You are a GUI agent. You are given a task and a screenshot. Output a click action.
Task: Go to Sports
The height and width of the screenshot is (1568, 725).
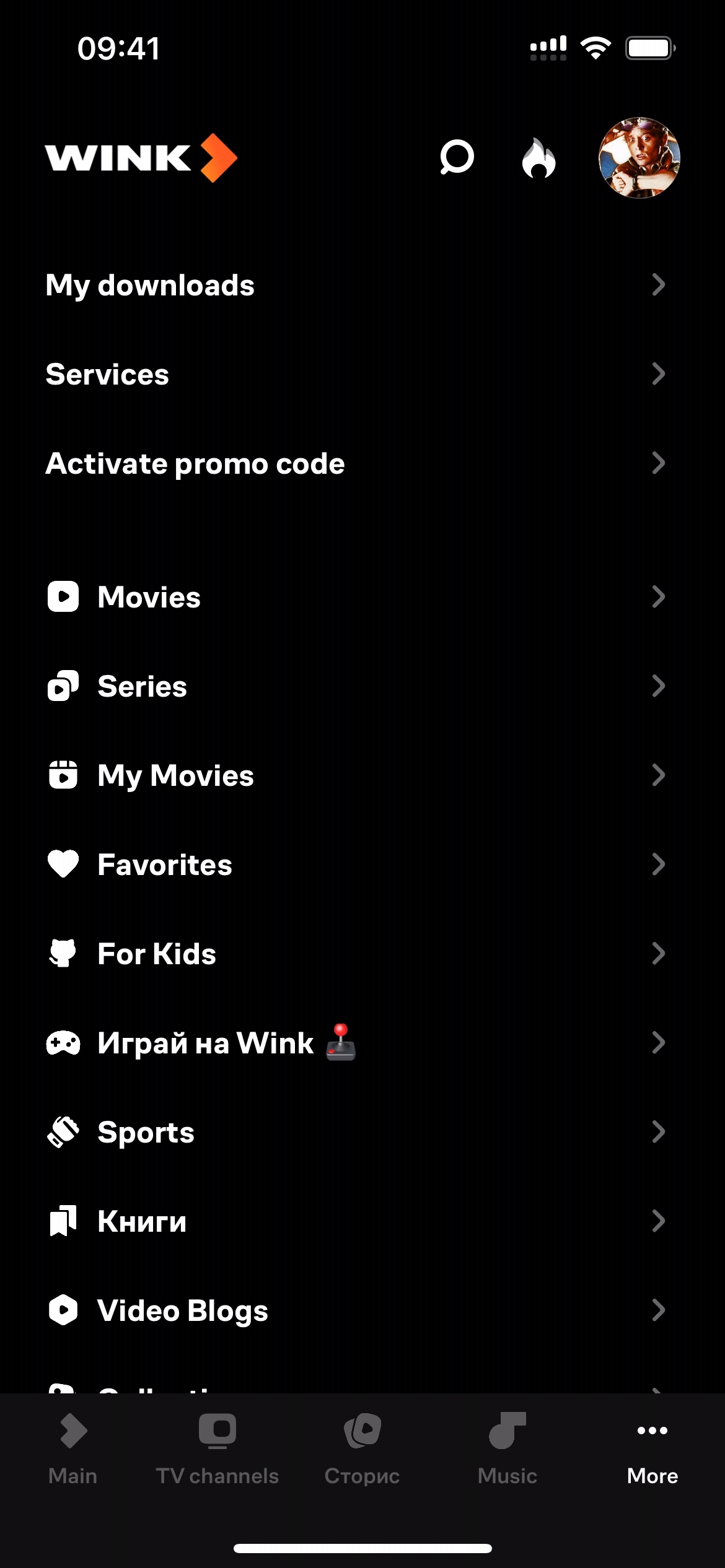pyautogui.click(x=355, y=1133)
